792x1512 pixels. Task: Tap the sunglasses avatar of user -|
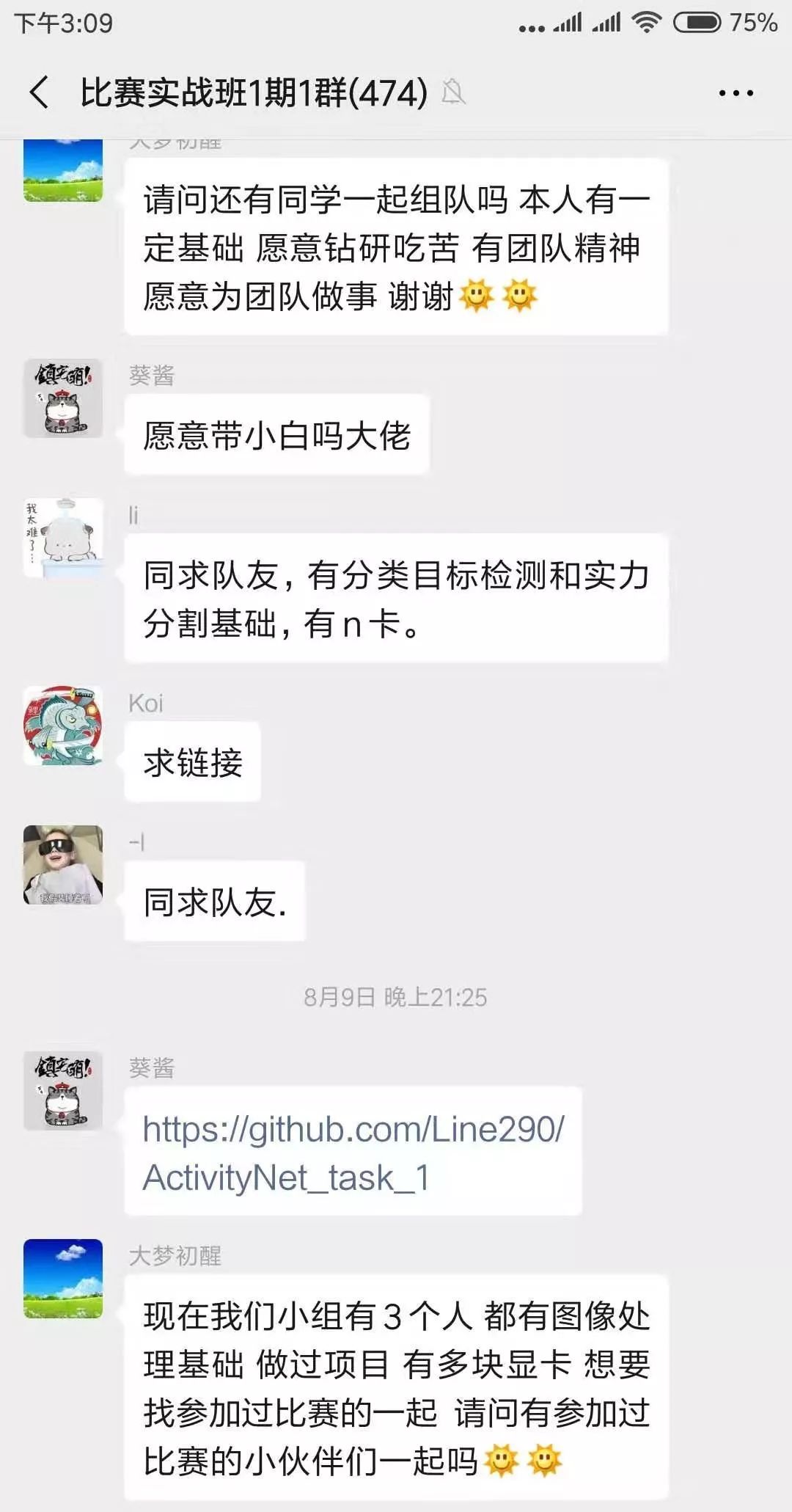[63, 864]
